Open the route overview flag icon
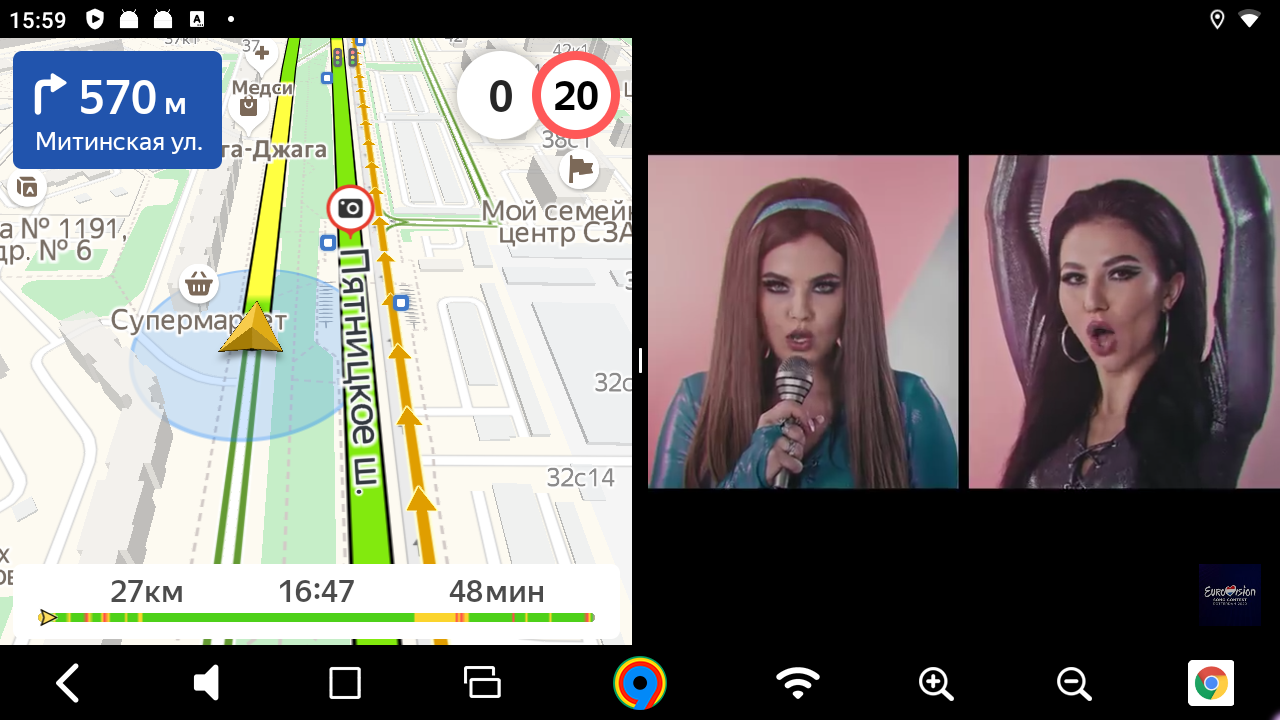1280x720 pixels. 579,170
